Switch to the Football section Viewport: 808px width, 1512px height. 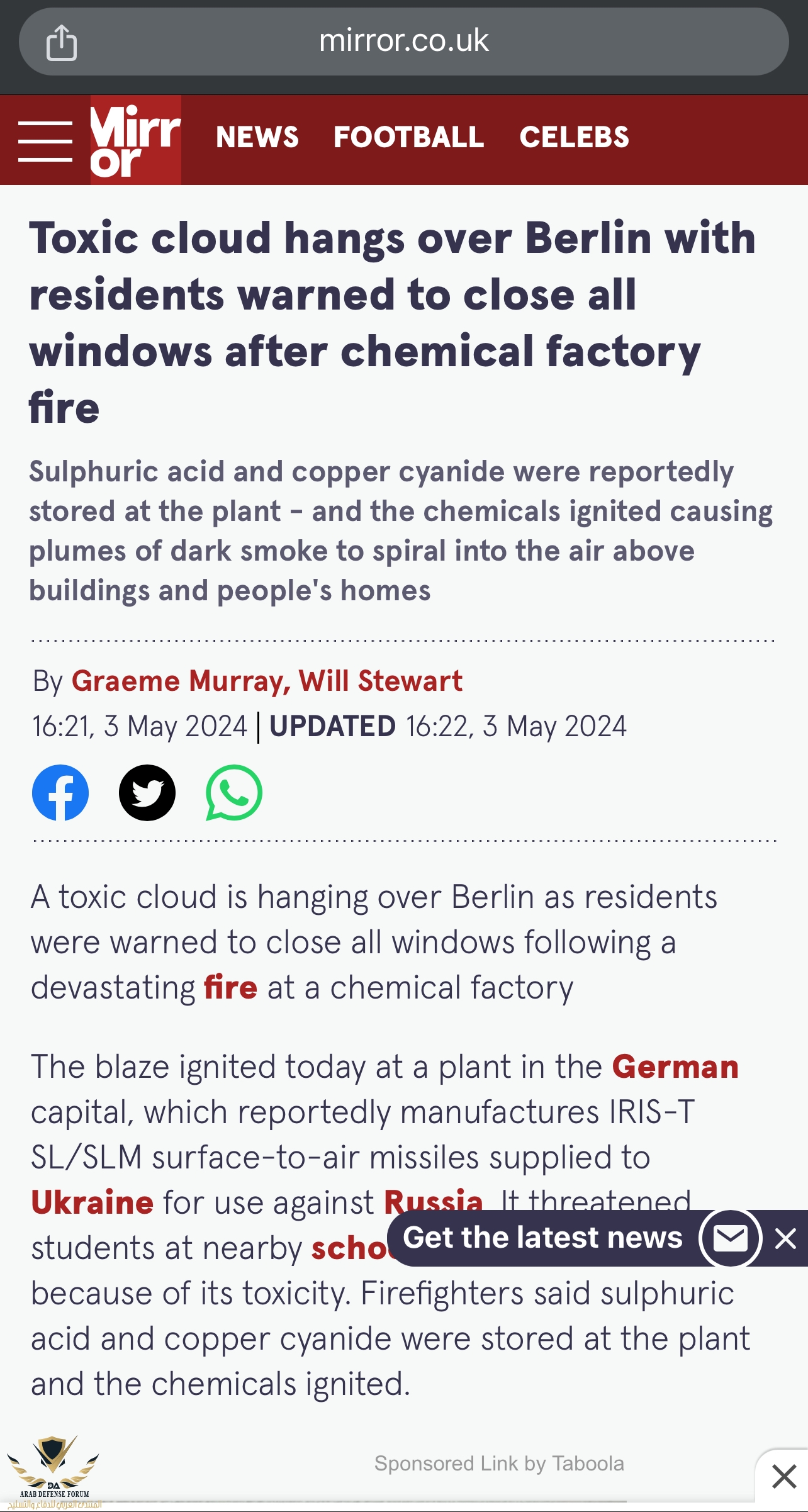pos(408,137)
